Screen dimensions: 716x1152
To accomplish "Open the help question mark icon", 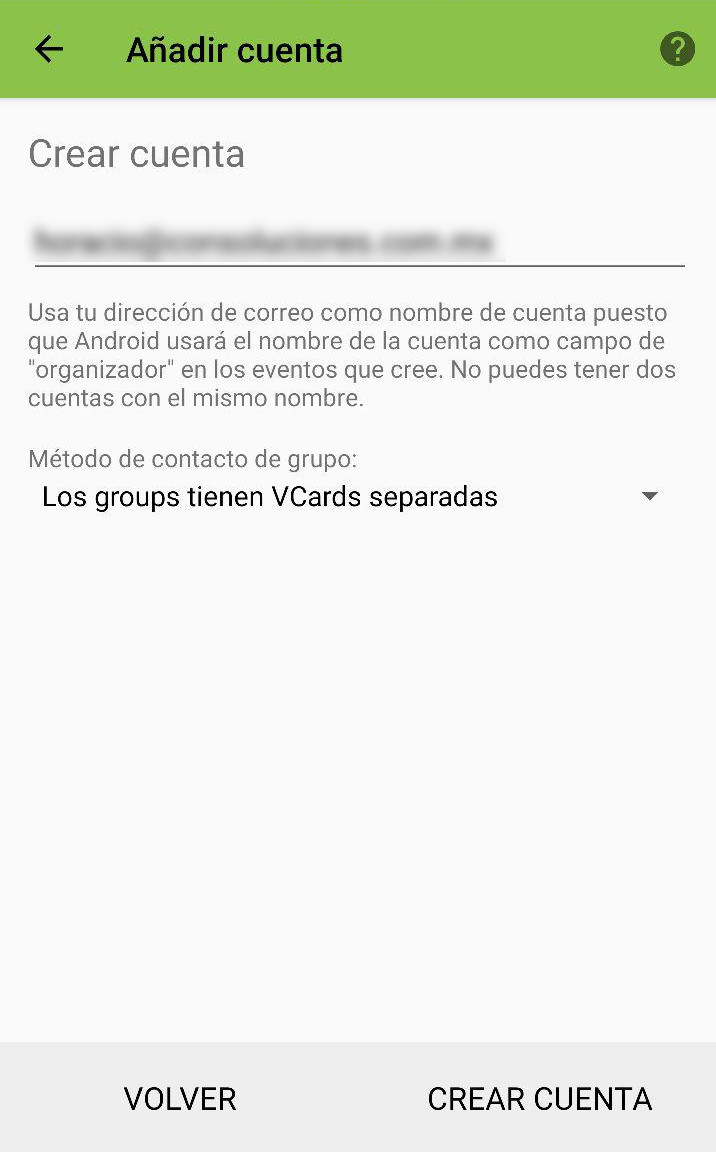I will (x=677, y=49).
